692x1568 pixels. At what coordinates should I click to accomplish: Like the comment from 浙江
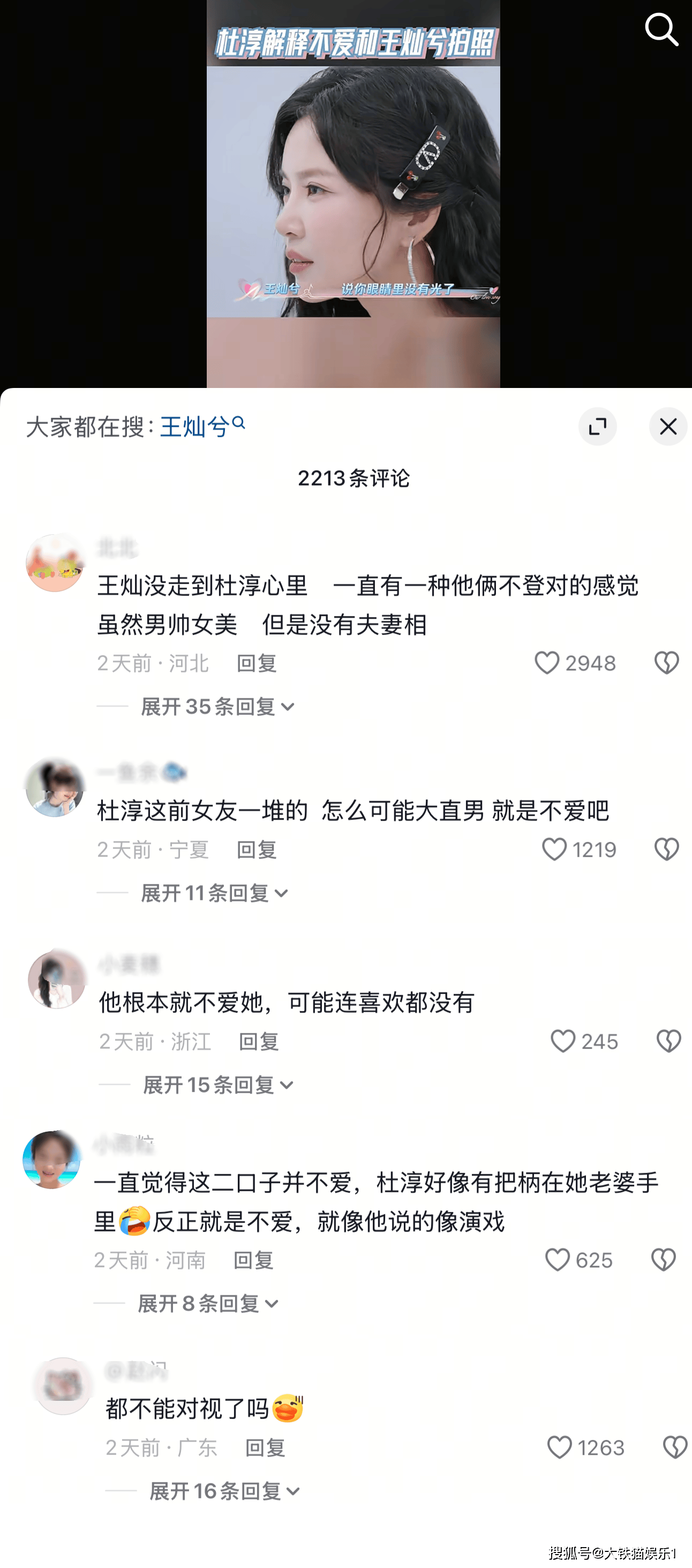tap(562, 1041)
